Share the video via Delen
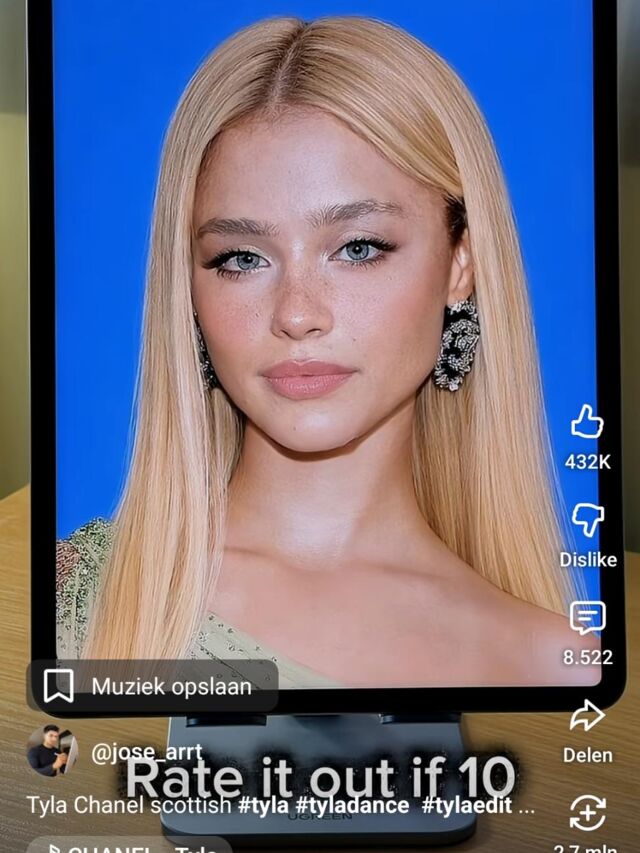 587,715
